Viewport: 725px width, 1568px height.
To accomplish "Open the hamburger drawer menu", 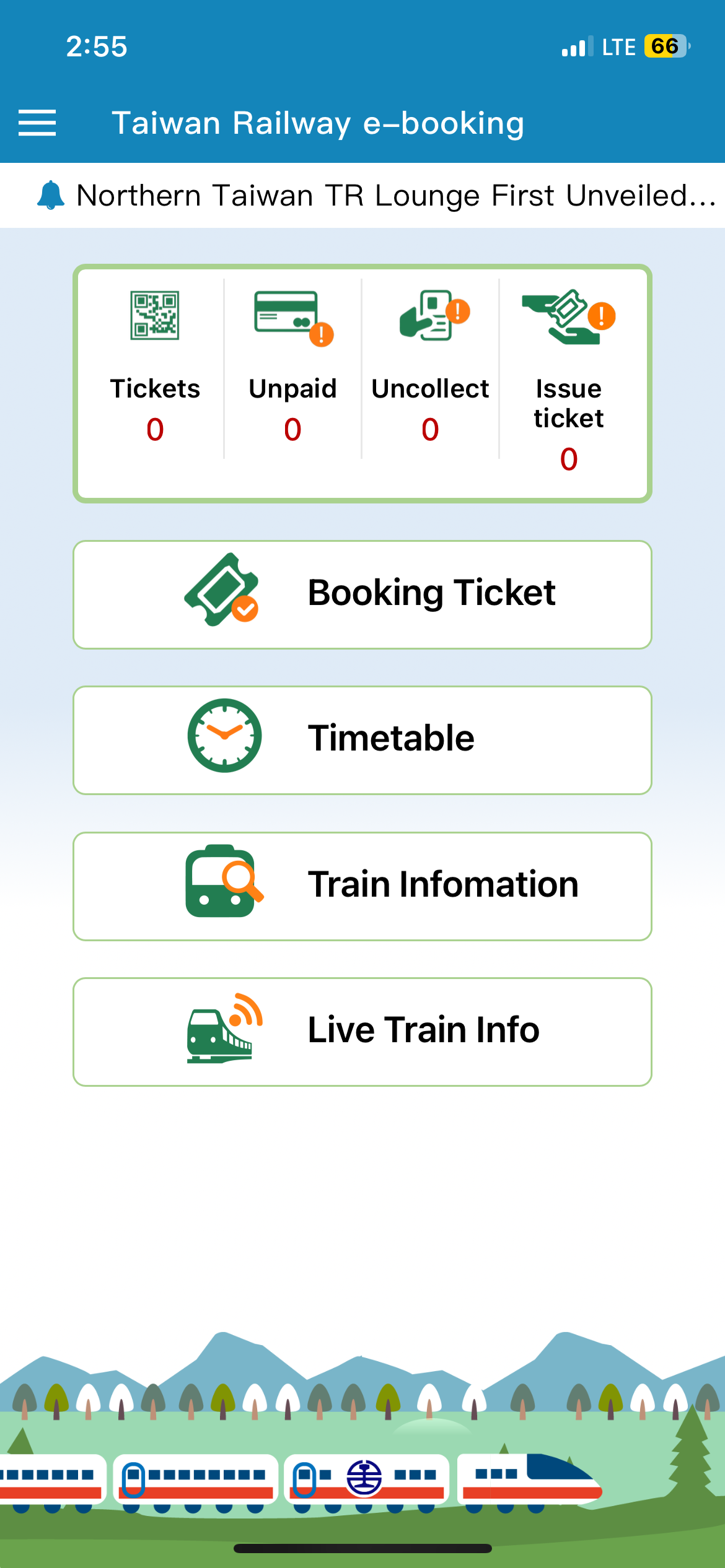I will point(37,123).
